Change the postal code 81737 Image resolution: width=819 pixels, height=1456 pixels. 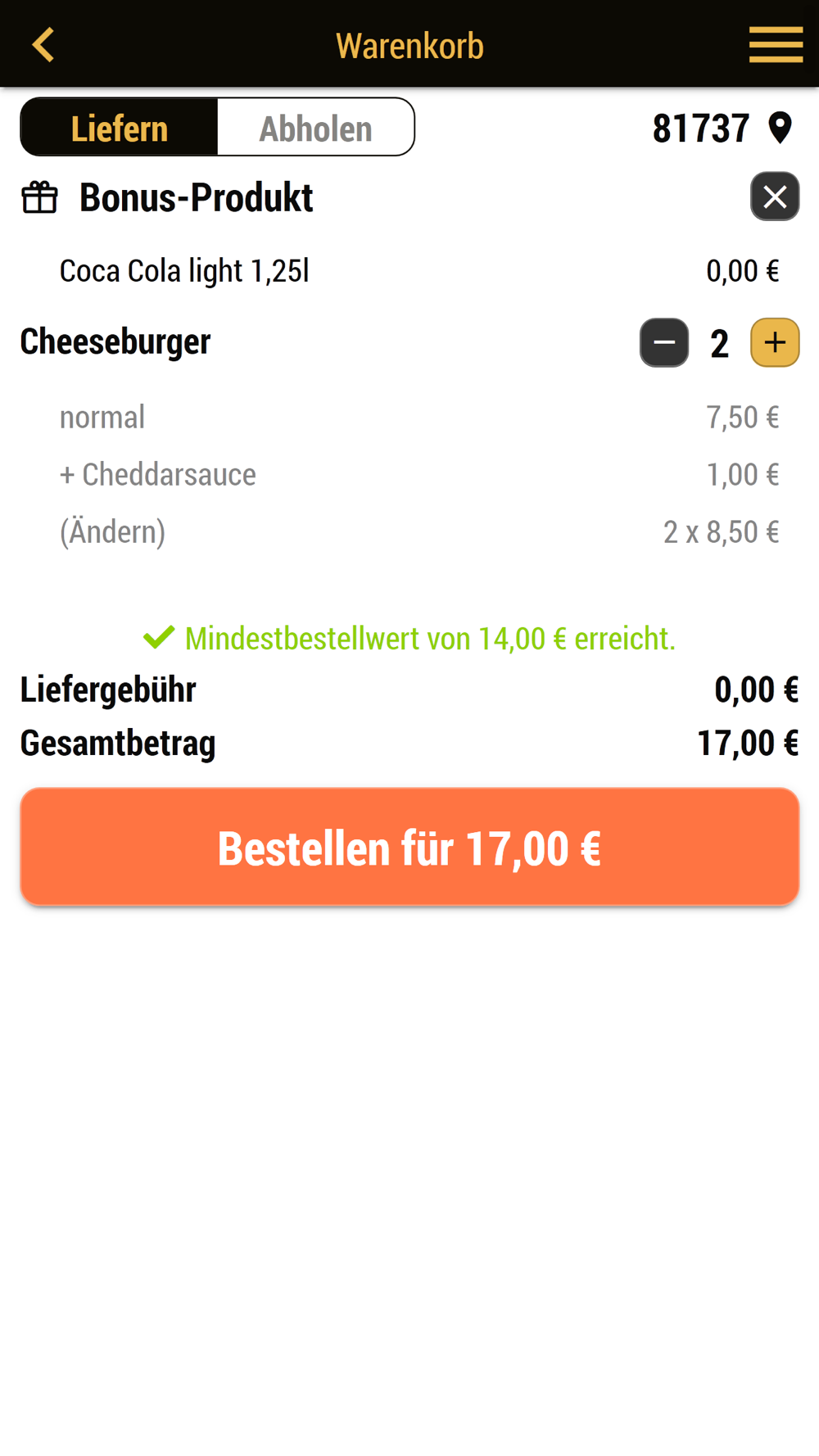pos(722,129)
